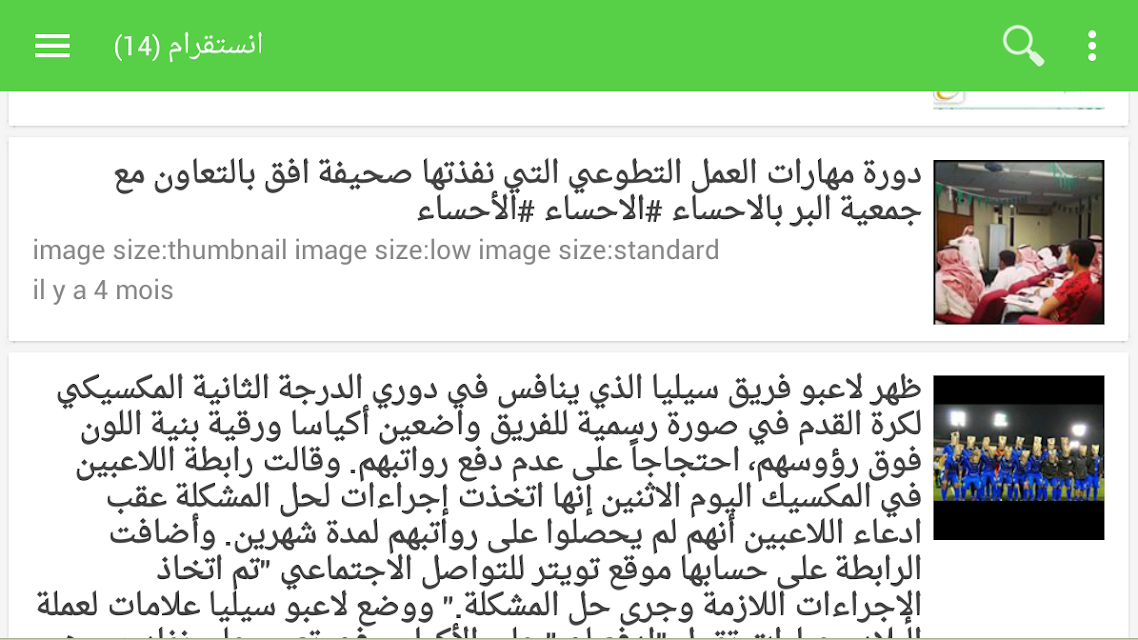
Task: Open the three-dot overflow menu
Action: (x=1092, y=46)
